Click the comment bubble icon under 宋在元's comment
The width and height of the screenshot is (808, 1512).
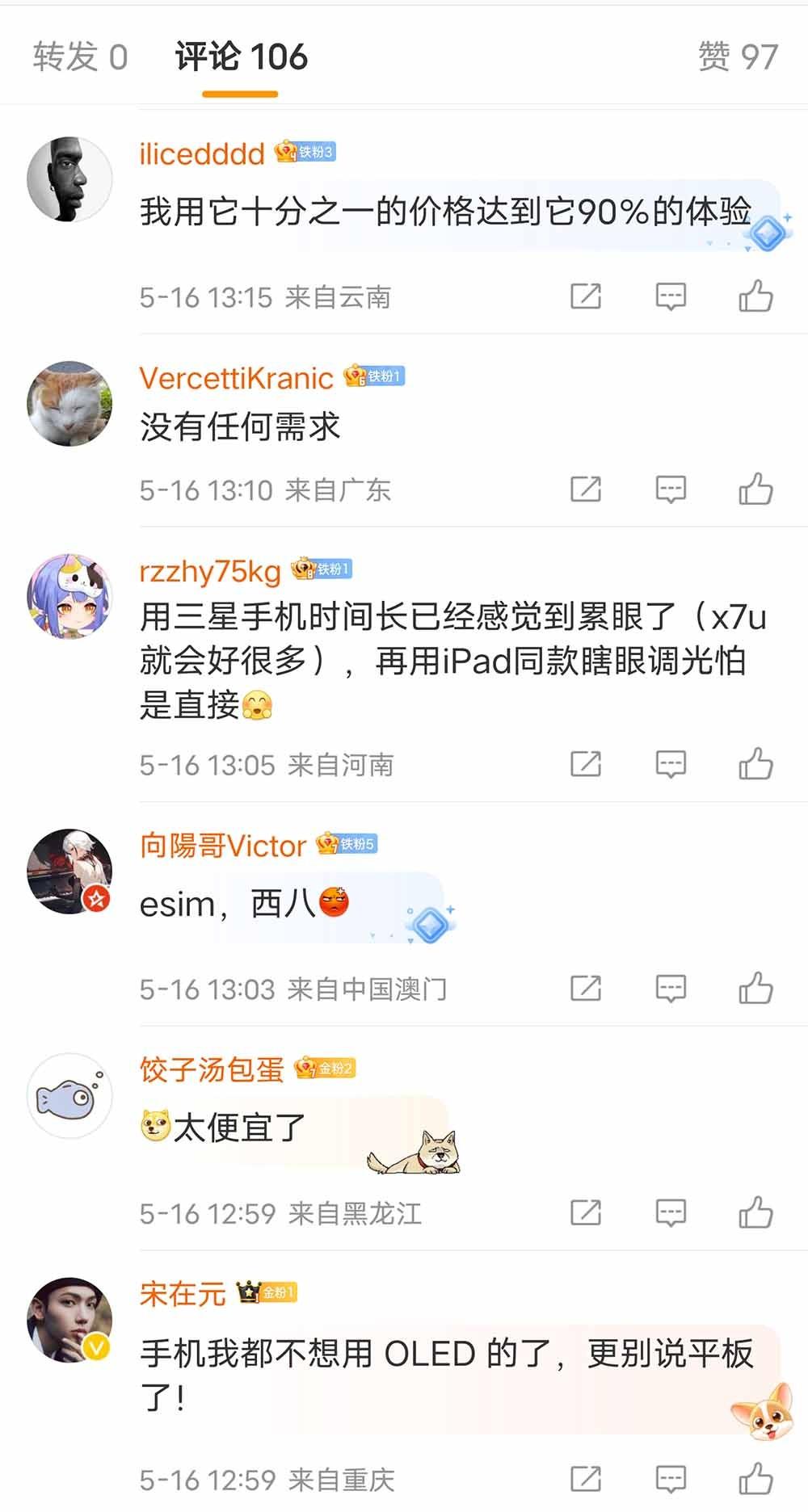(669, 1477)
